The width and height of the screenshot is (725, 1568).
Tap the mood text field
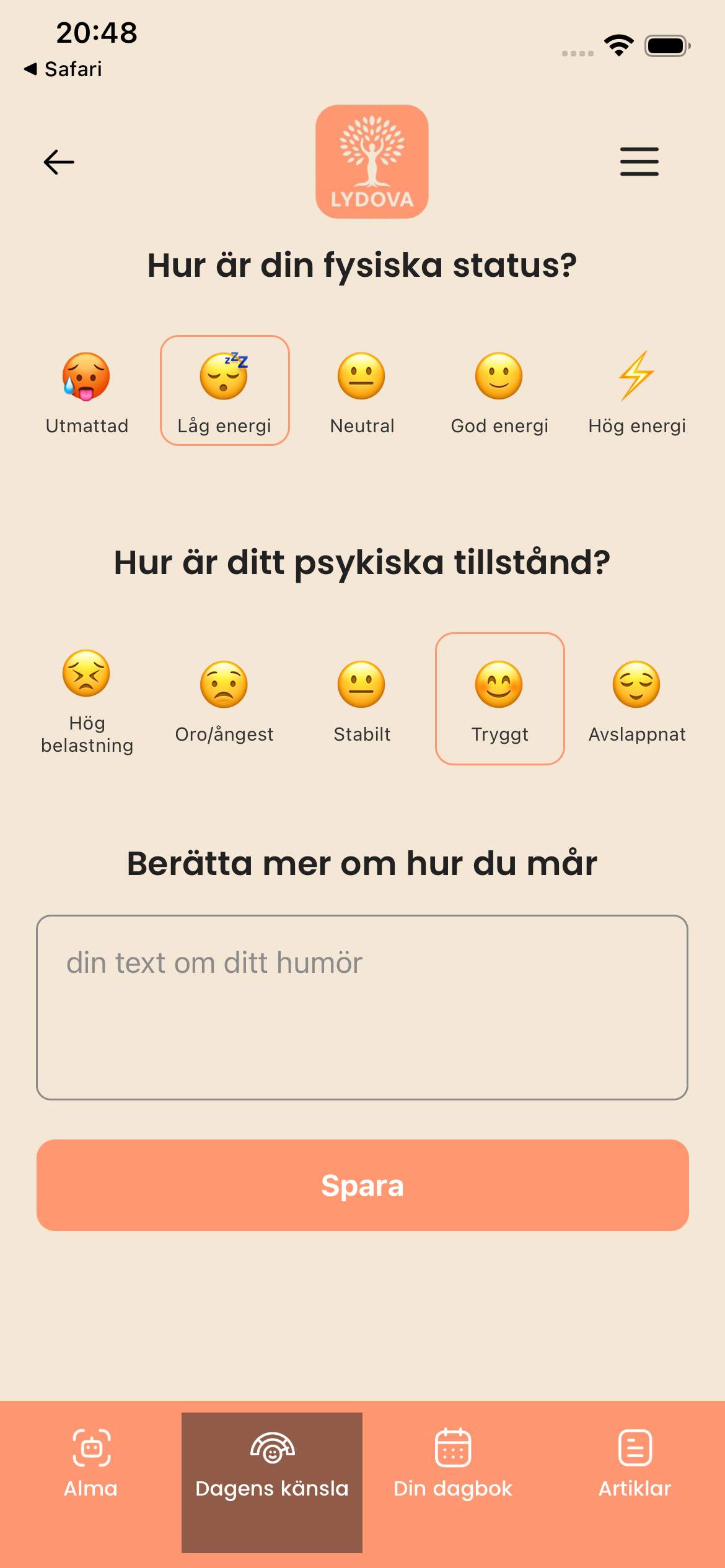pos(362,1007)
